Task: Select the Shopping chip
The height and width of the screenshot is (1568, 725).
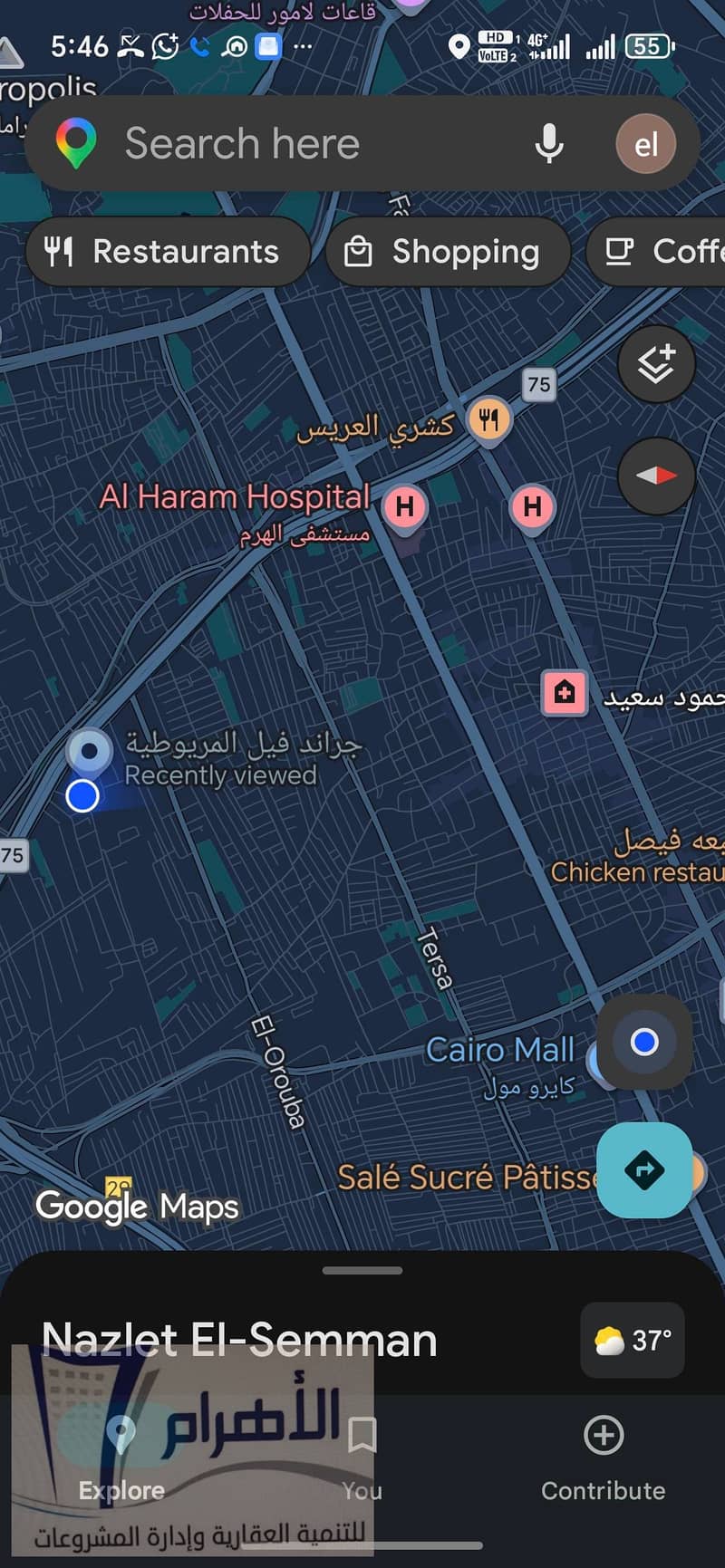Action: pyautogui.click(x=448, y=252)
